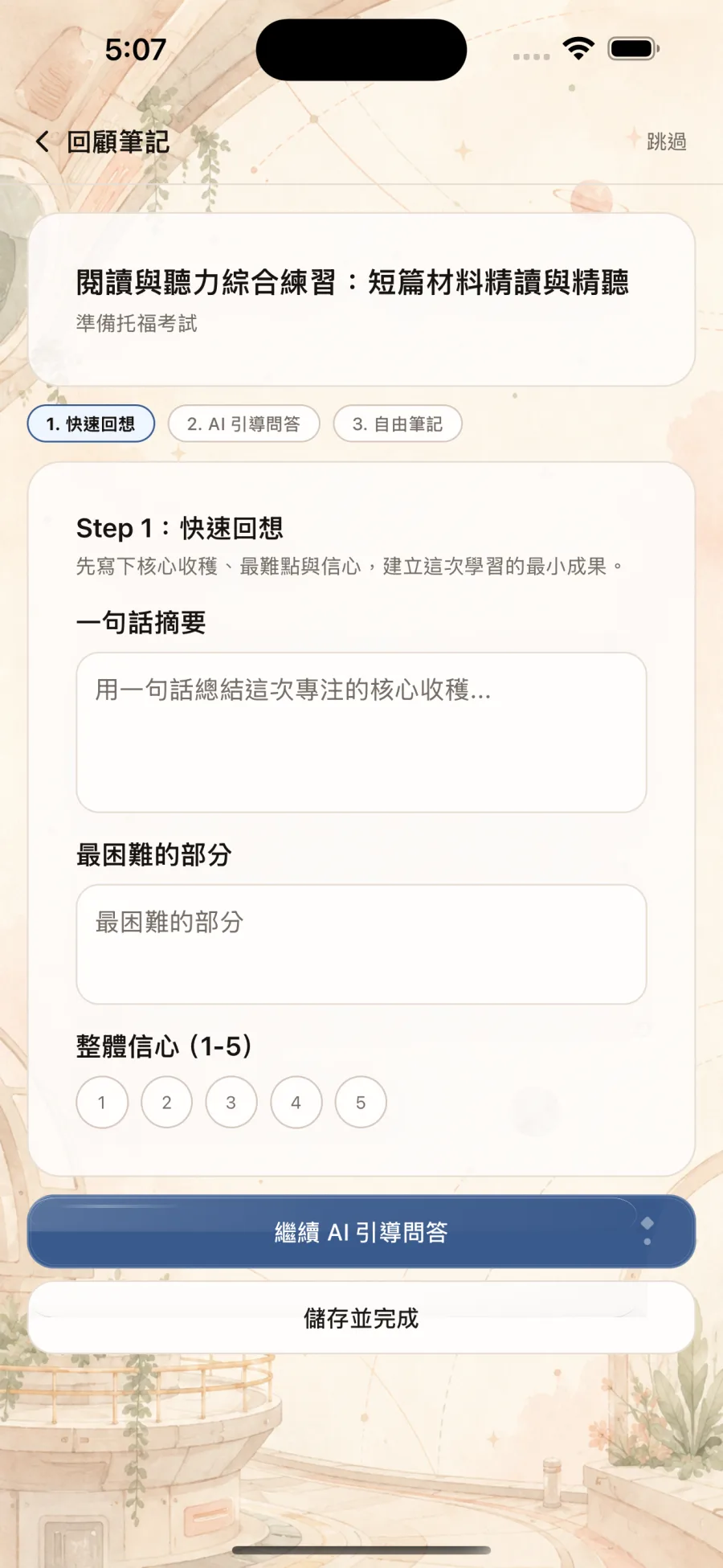Choose confidence level 3
The height and width of the screenshot is (1568, 723).
coord(231,1102)
